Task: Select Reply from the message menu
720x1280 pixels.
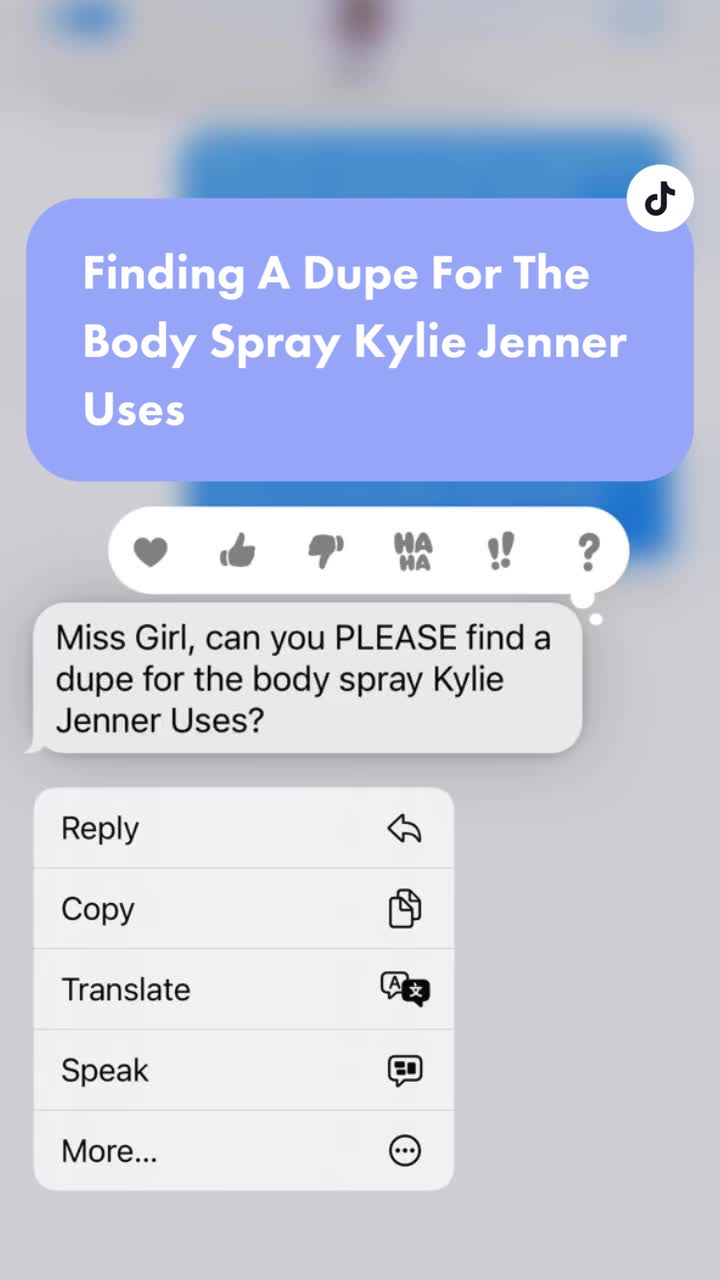Action: pyautogui.click(x=244, y=828)
